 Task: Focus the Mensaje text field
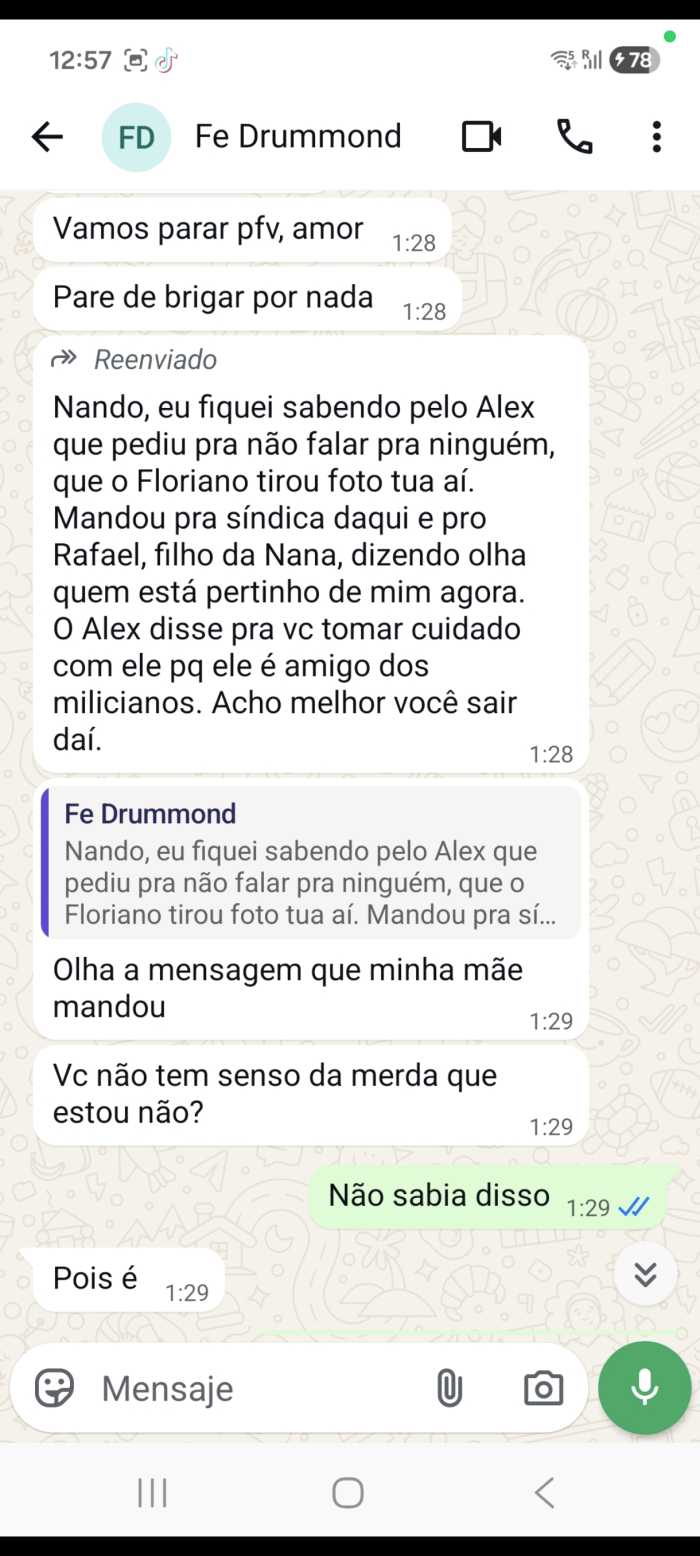[x=250, y=1388]
